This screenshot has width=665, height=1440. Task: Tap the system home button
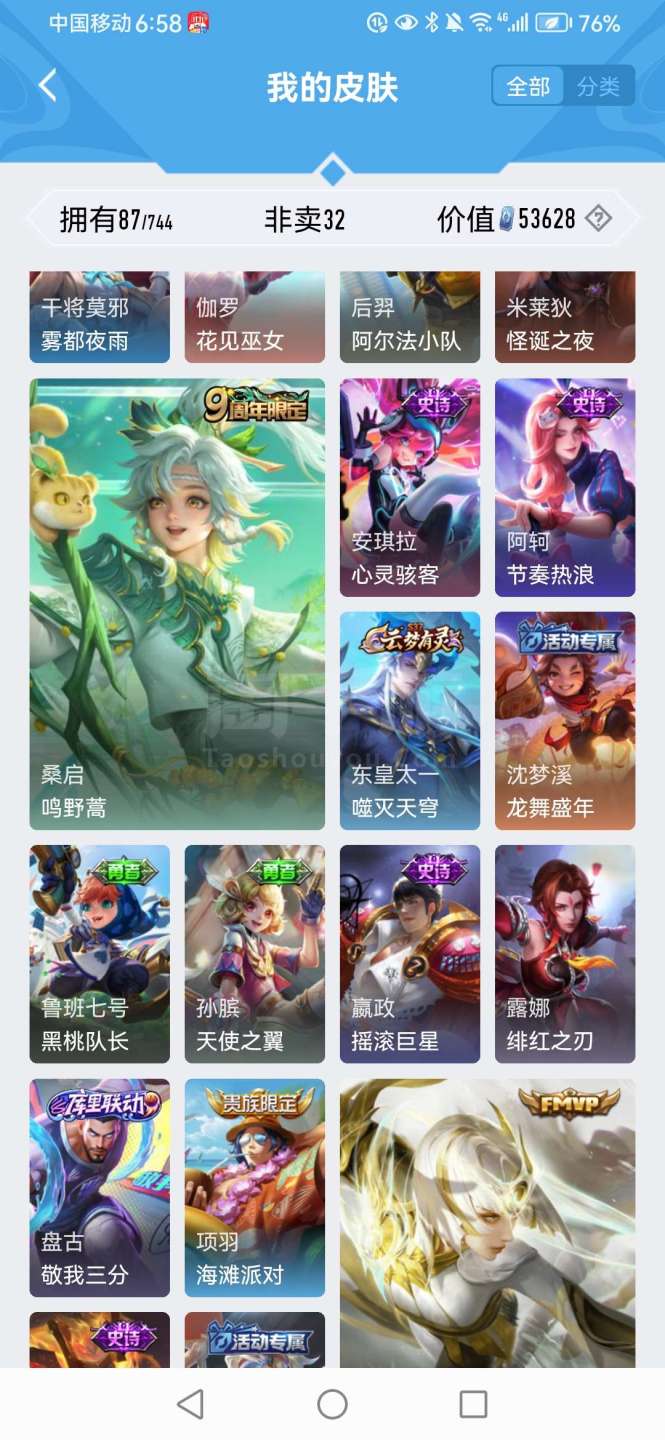pos(332,1404)
